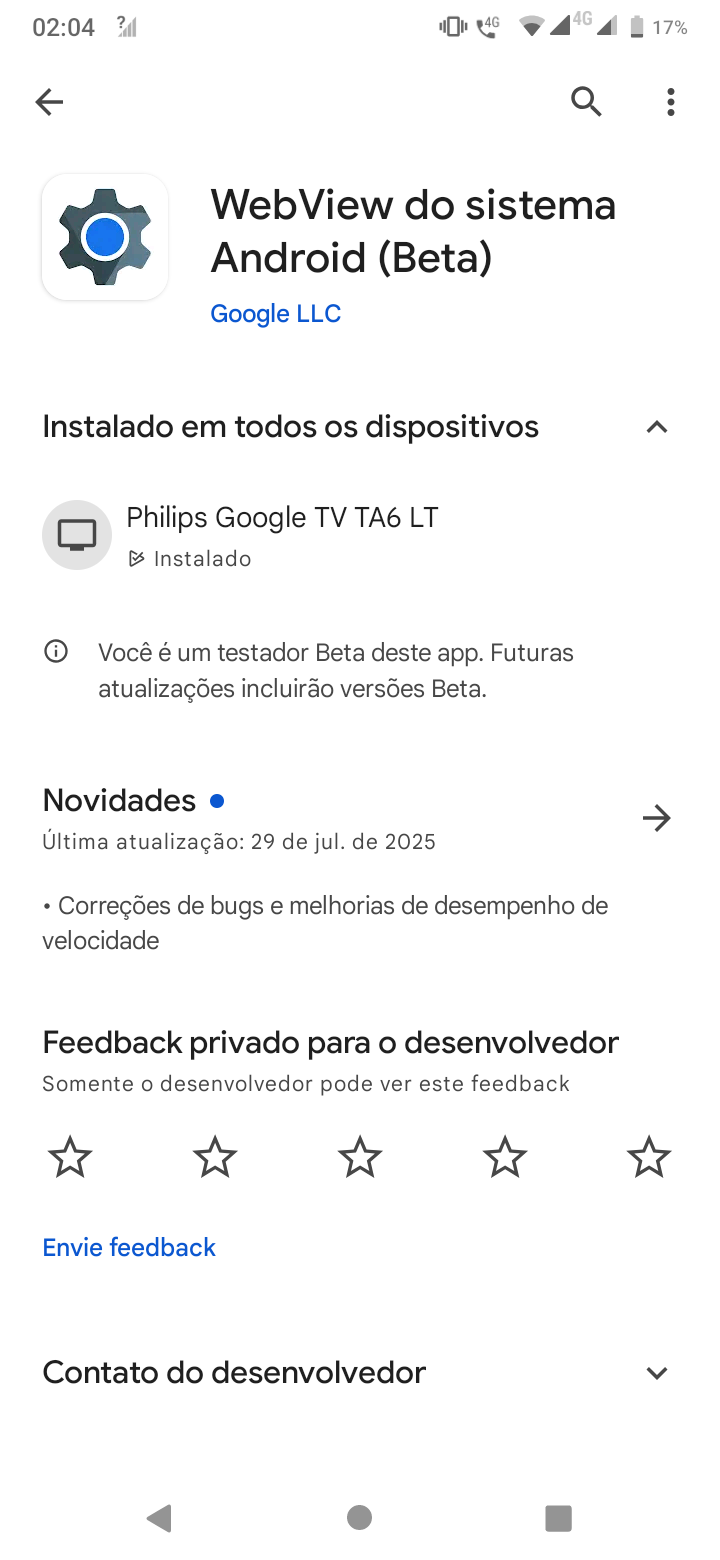
Task: Select the third rating star
Action: 360,1157
